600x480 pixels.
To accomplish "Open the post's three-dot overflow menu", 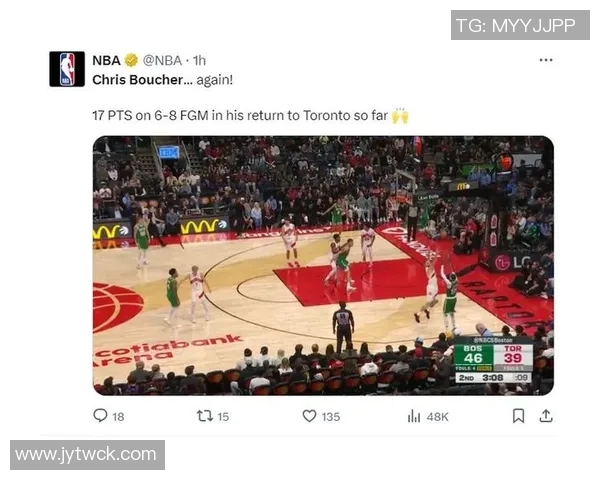I will point(545,60).
